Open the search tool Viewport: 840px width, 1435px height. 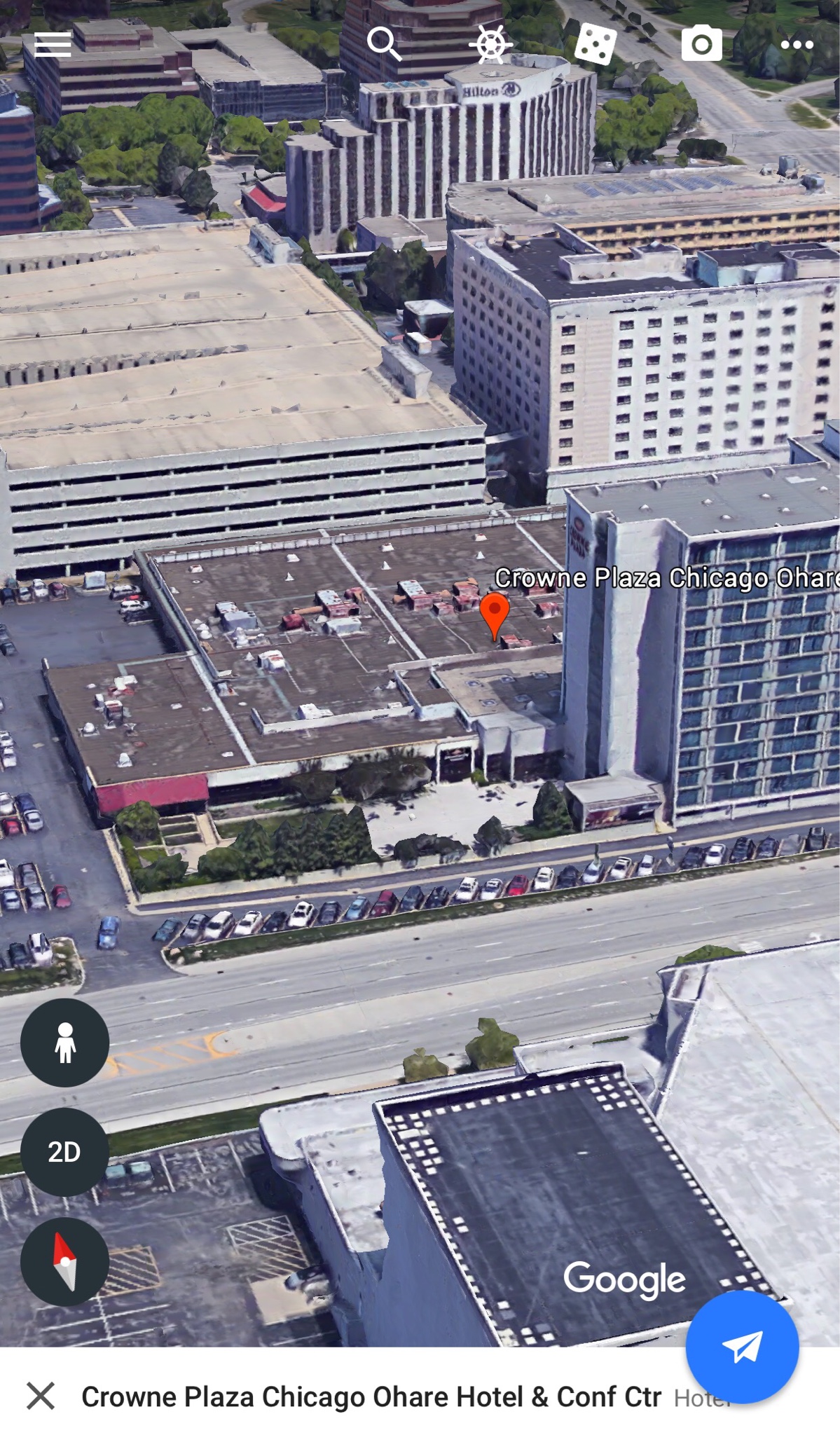click(x=384, y=44)
